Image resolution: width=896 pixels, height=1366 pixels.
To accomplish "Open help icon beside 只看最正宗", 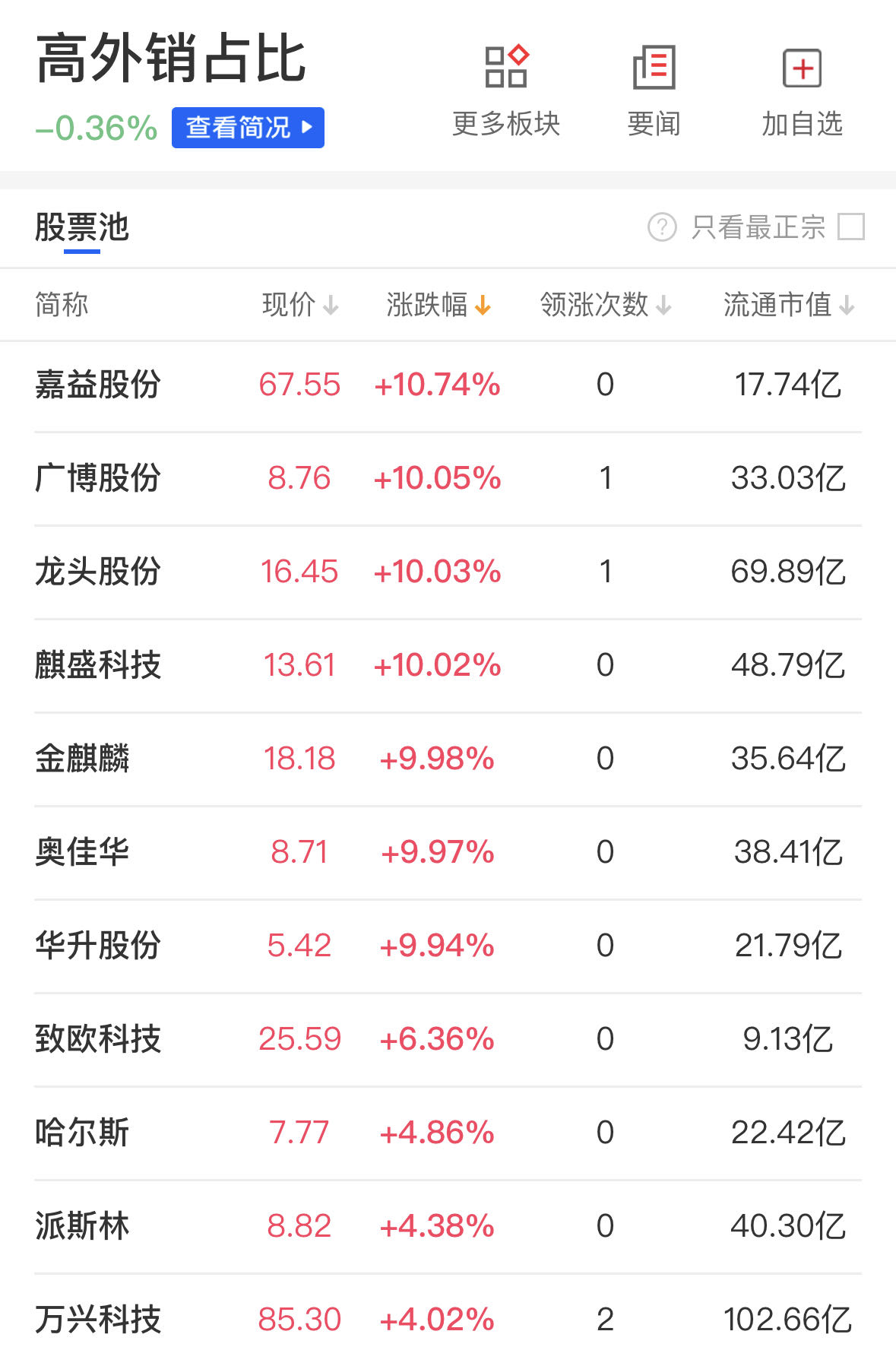I will tap(662, 227).
